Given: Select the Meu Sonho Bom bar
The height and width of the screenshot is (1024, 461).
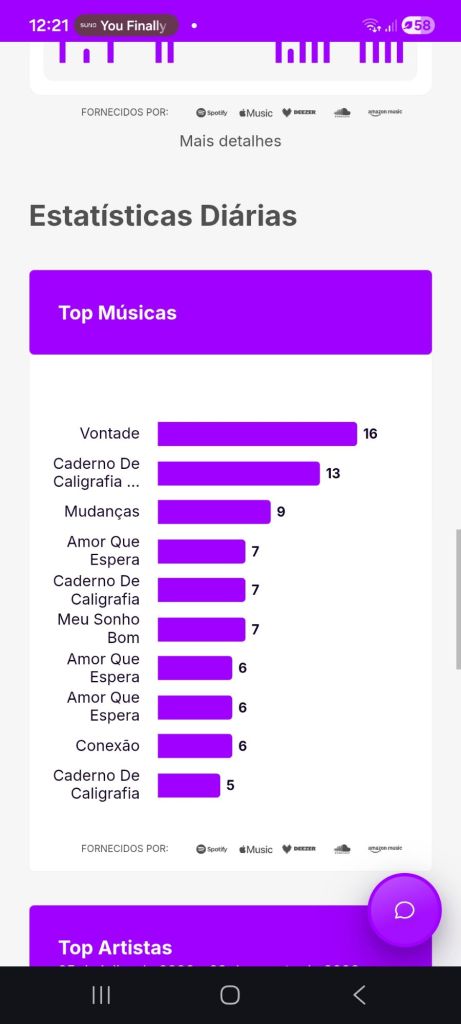Looking at the screenshot, I should click(201, 629).
